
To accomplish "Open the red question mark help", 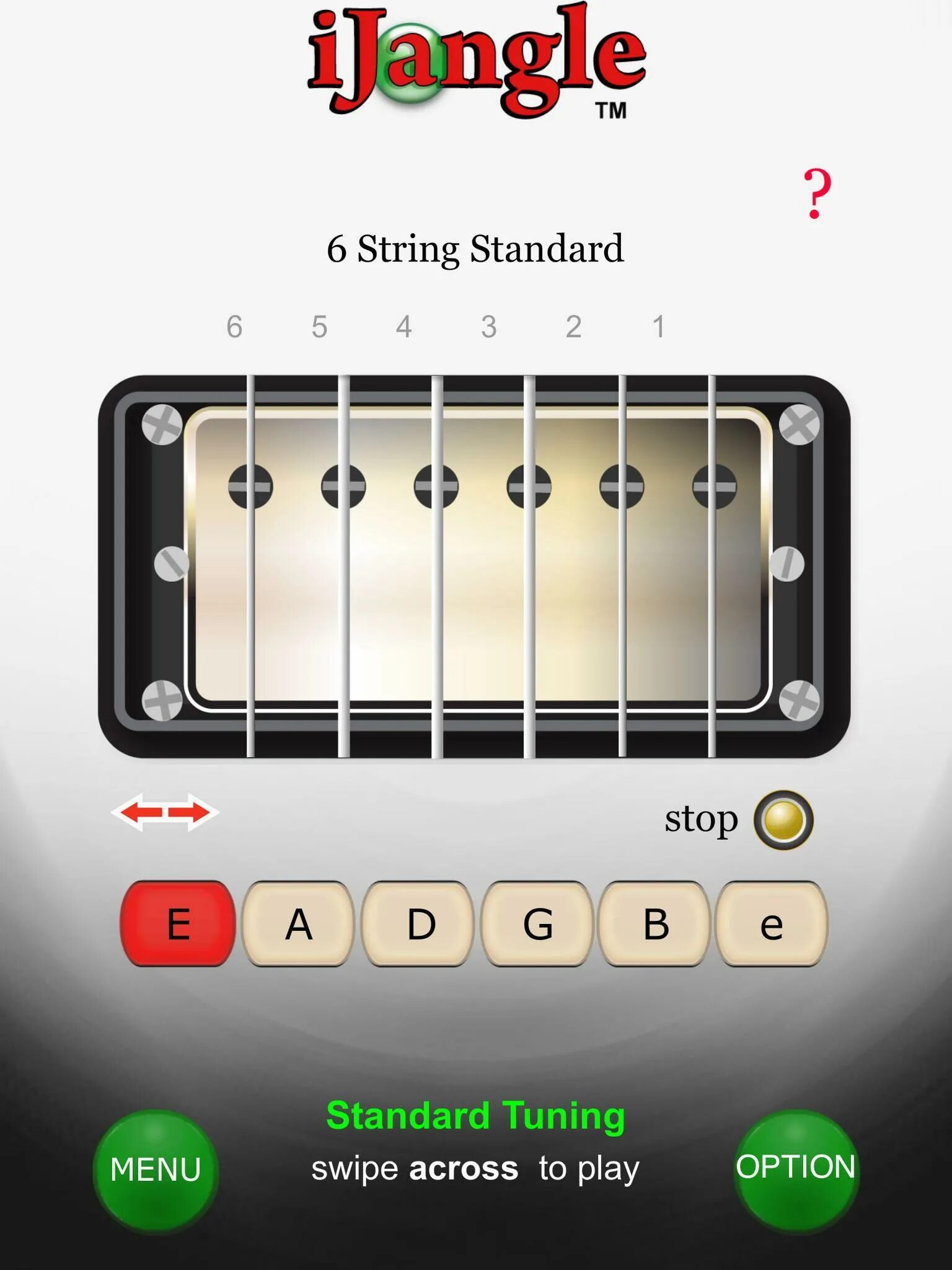I will pos(816,193).
